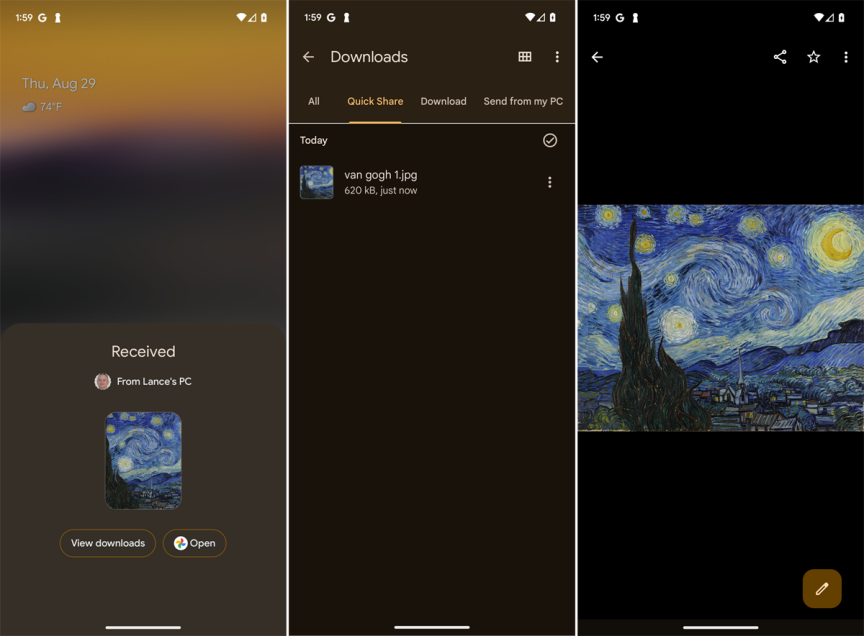The height and width of the screenshot is (636, 864).
Task: Select the Quick Share tab
Action: pos(375,101)
